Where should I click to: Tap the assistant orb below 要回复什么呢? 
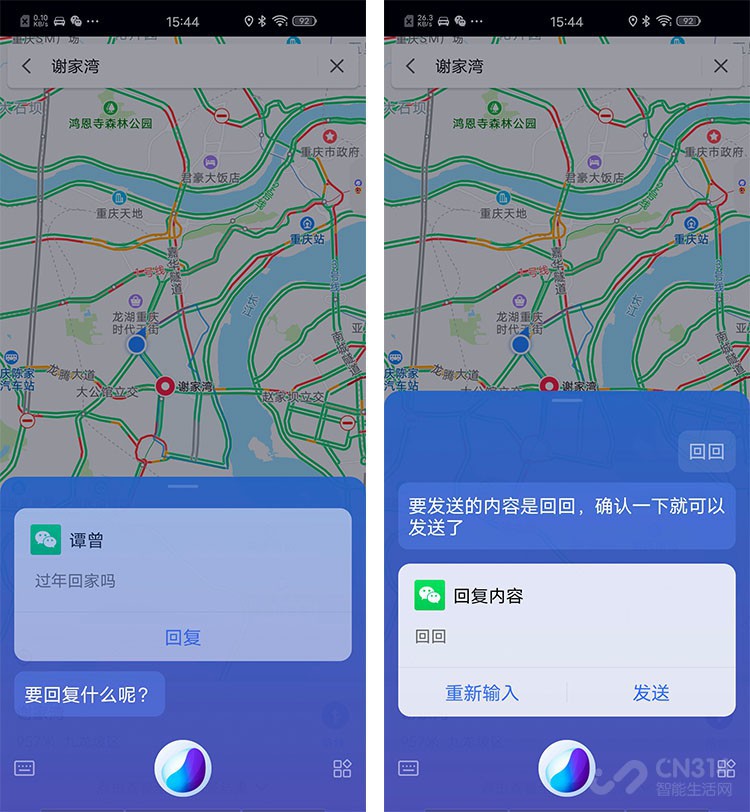[183, 768]
